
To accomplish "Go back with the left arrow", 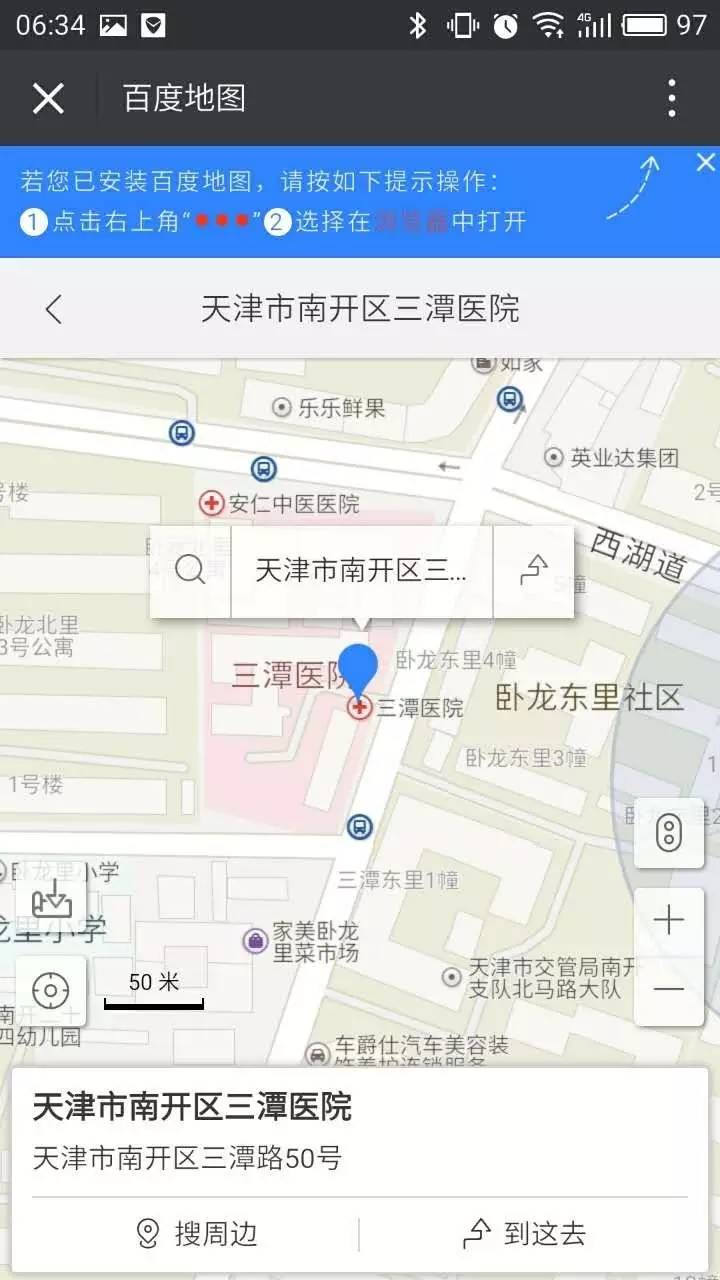I will tap(54, 310).
